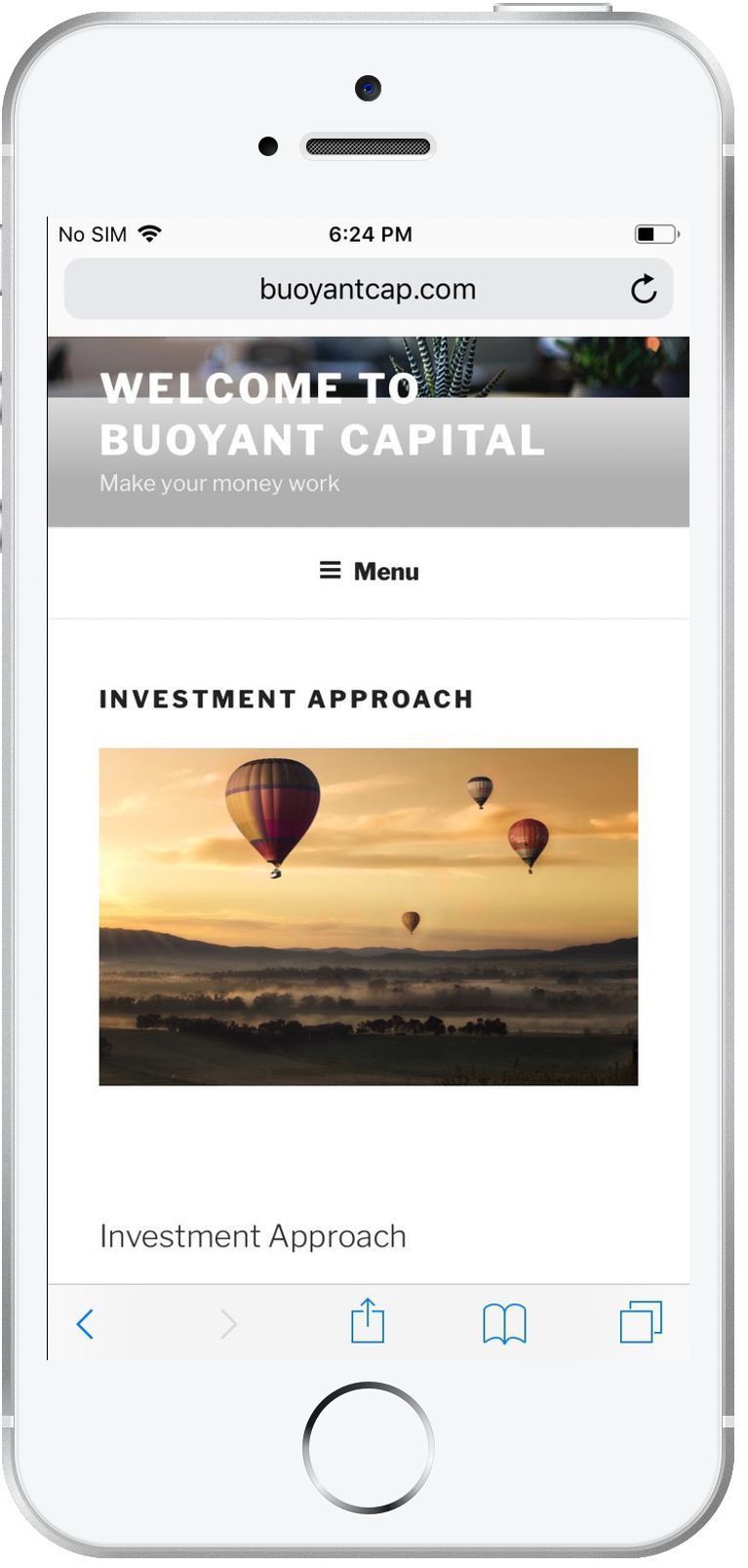Show all open Safari tabs
This screenshot has width=748, height=1568.
click(x=641, y=1323)
